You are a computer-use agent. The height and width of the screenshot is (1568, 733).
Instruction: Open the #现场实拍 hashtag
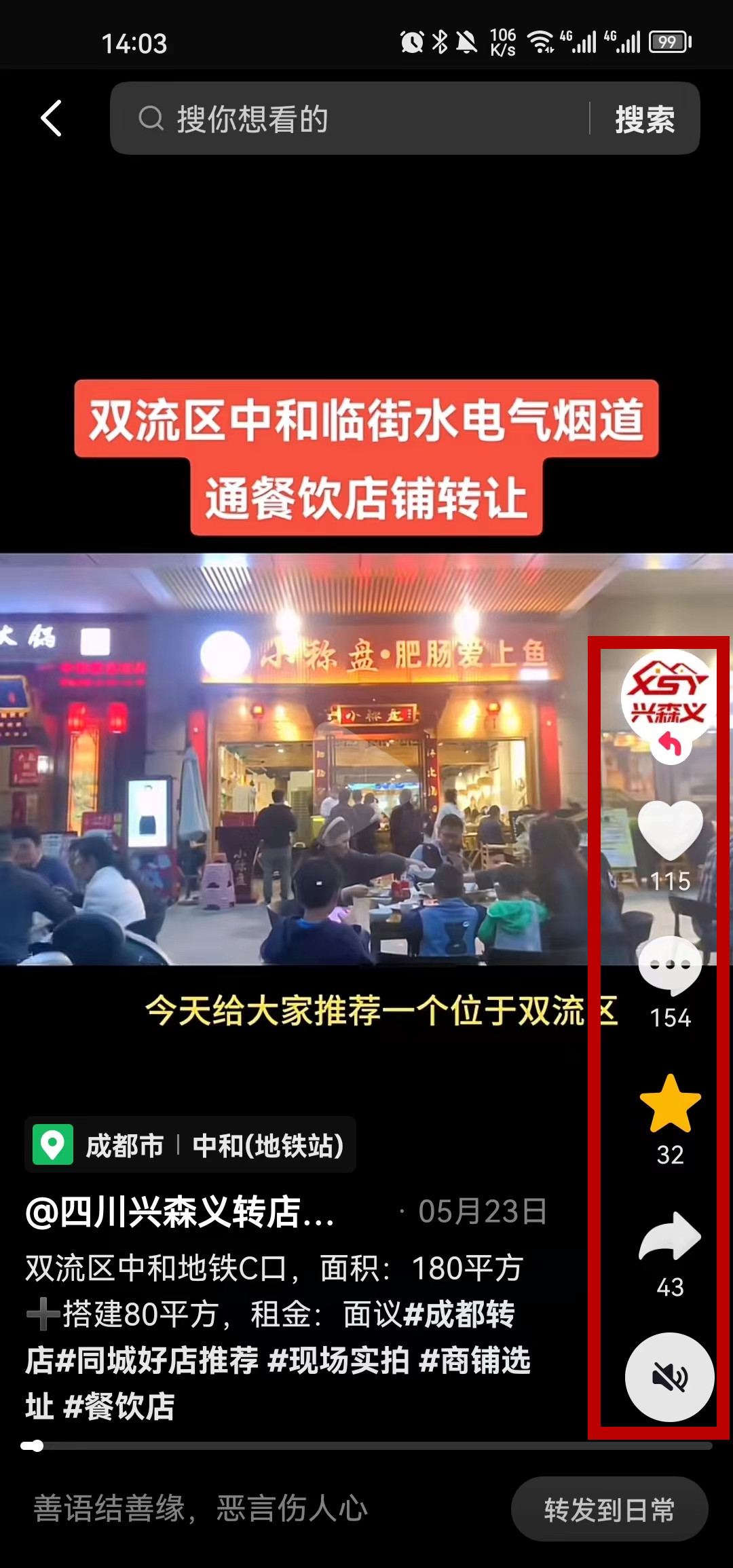click(338, 1360)
